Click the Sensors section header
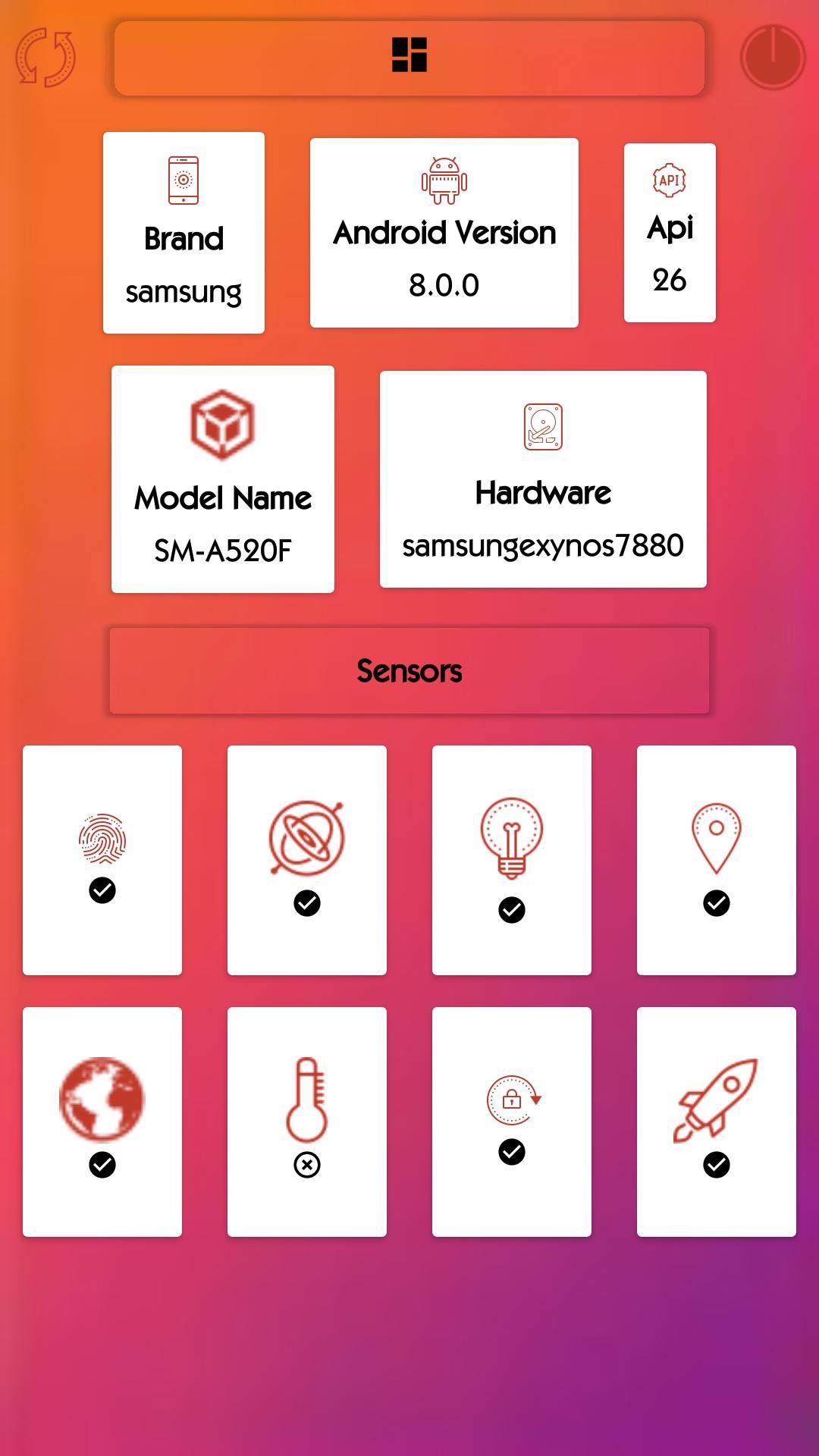The width and height of the screenshot is (819, 1456). pyautogui.click(x=409, y=670)
